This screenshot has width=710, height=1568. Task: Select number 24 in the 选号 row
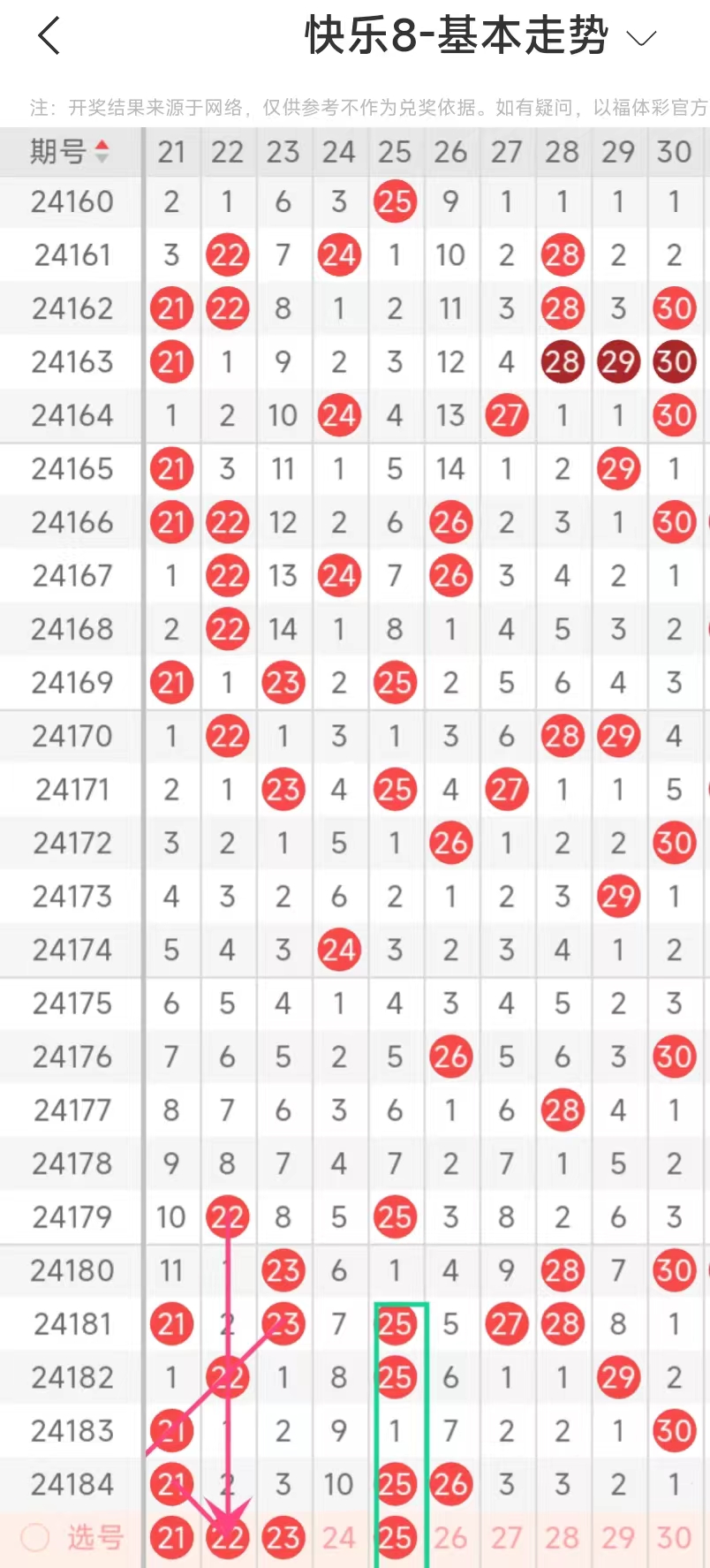(338, 1538)
